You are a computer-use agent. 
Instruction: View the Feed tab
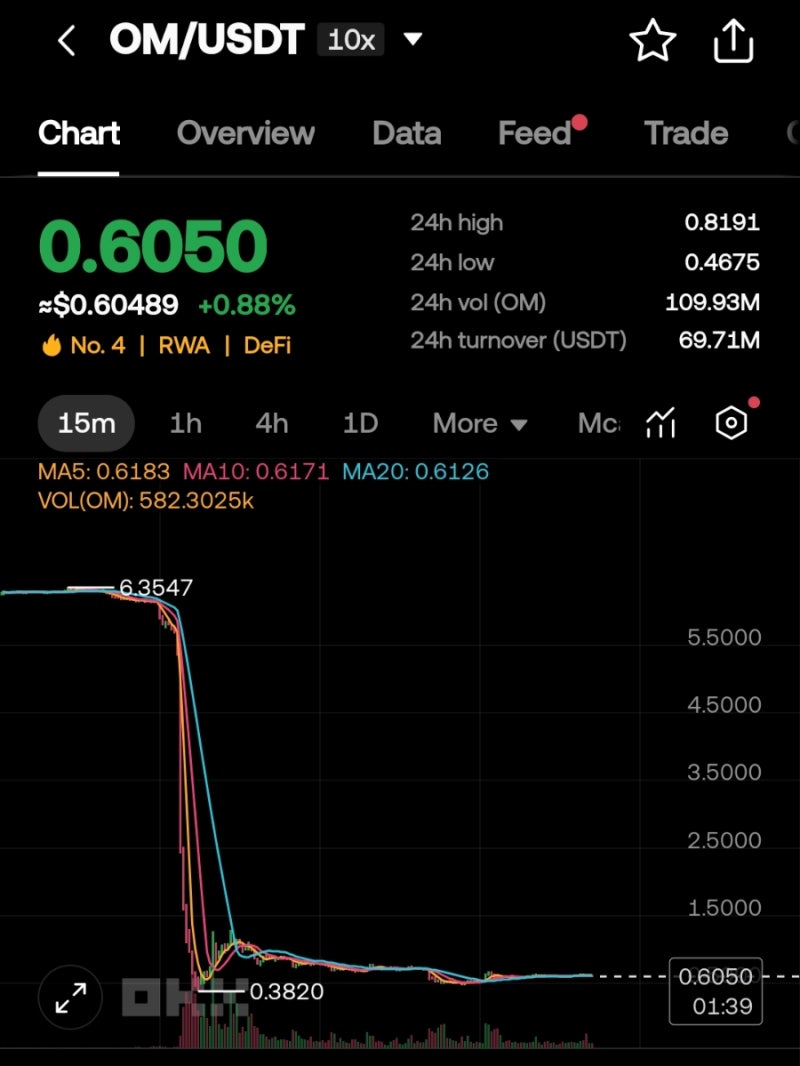click(535, 133)
